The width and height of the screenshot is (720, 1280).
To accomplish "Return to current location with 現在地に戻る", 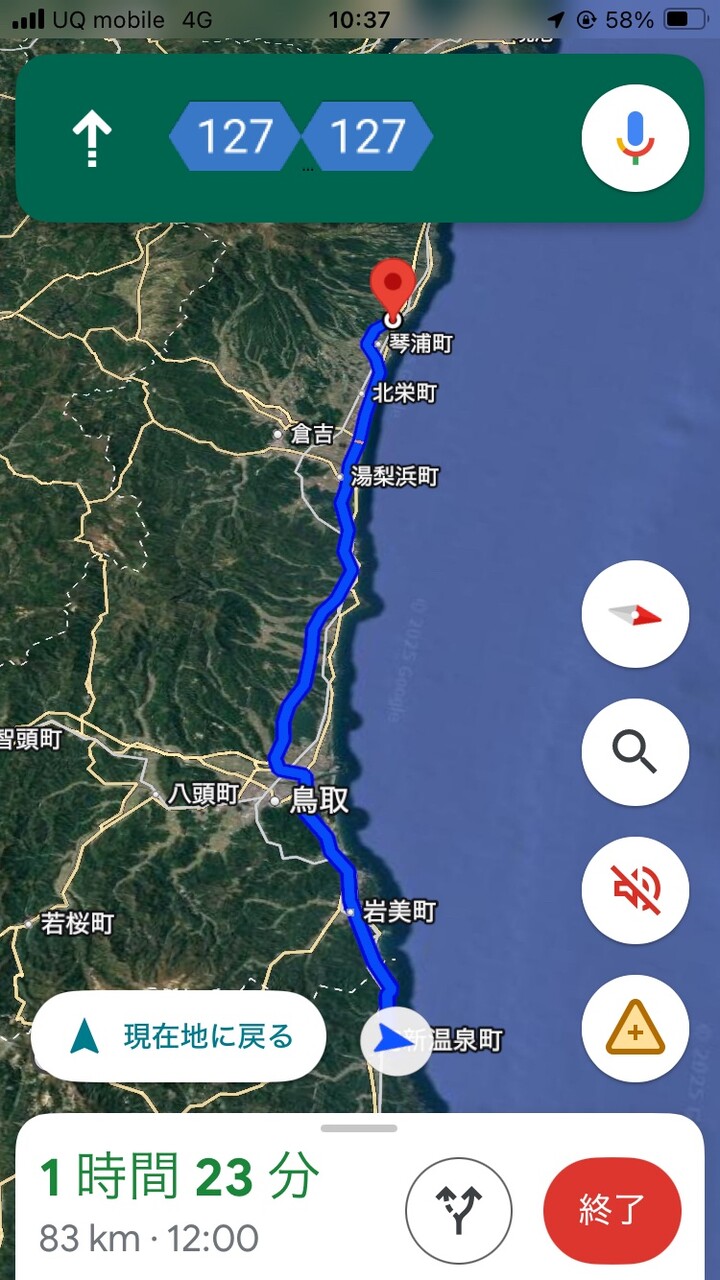I will click(179, 1036).
